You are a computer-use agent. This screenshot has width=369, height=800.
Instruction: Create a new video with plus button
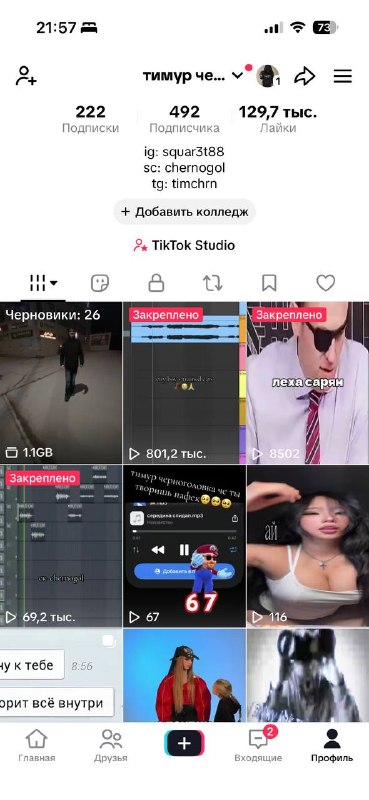click(x=184, y=743)
